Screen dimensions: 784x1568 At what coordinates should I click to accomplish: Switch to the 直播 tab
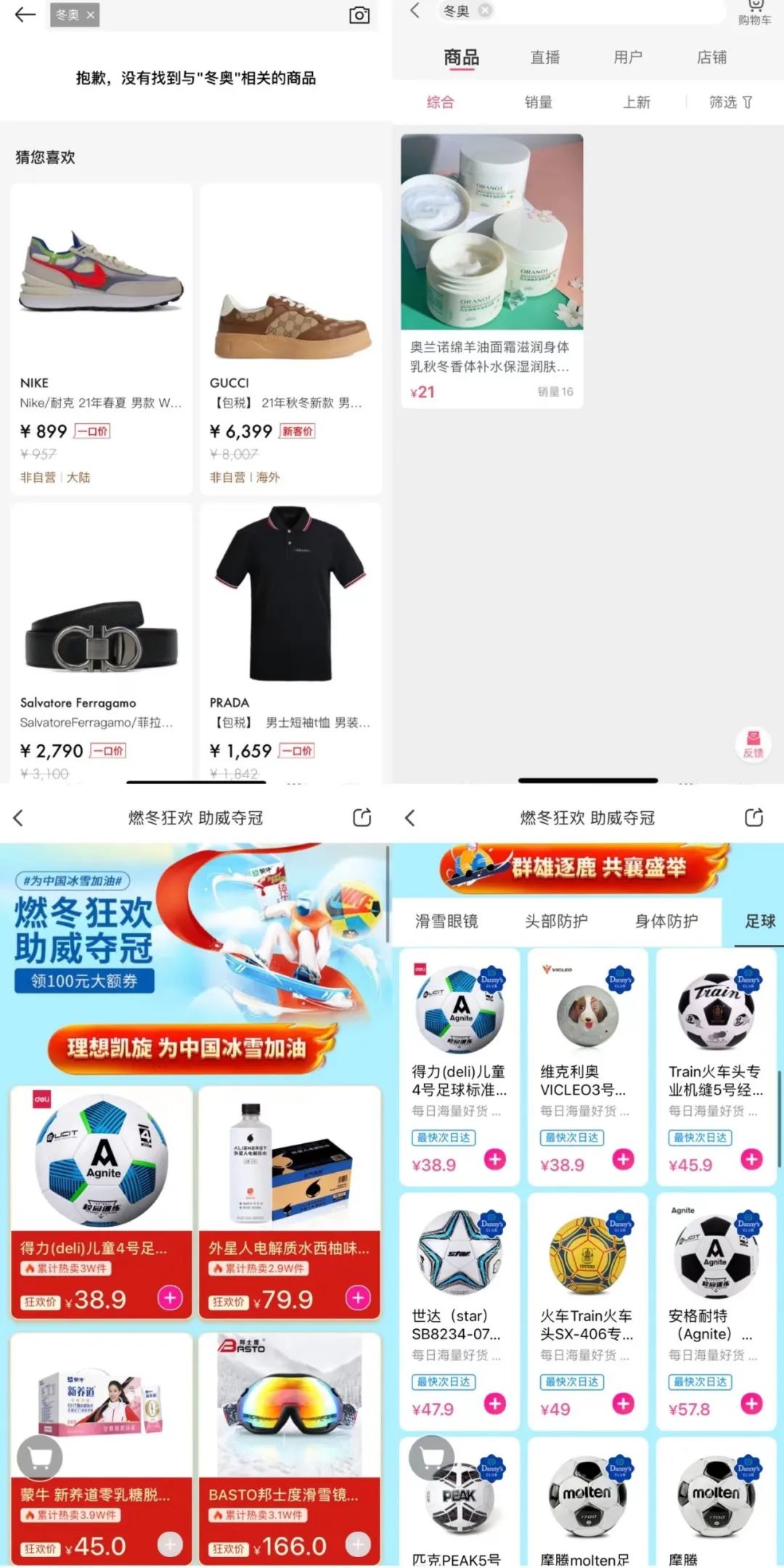544,57
